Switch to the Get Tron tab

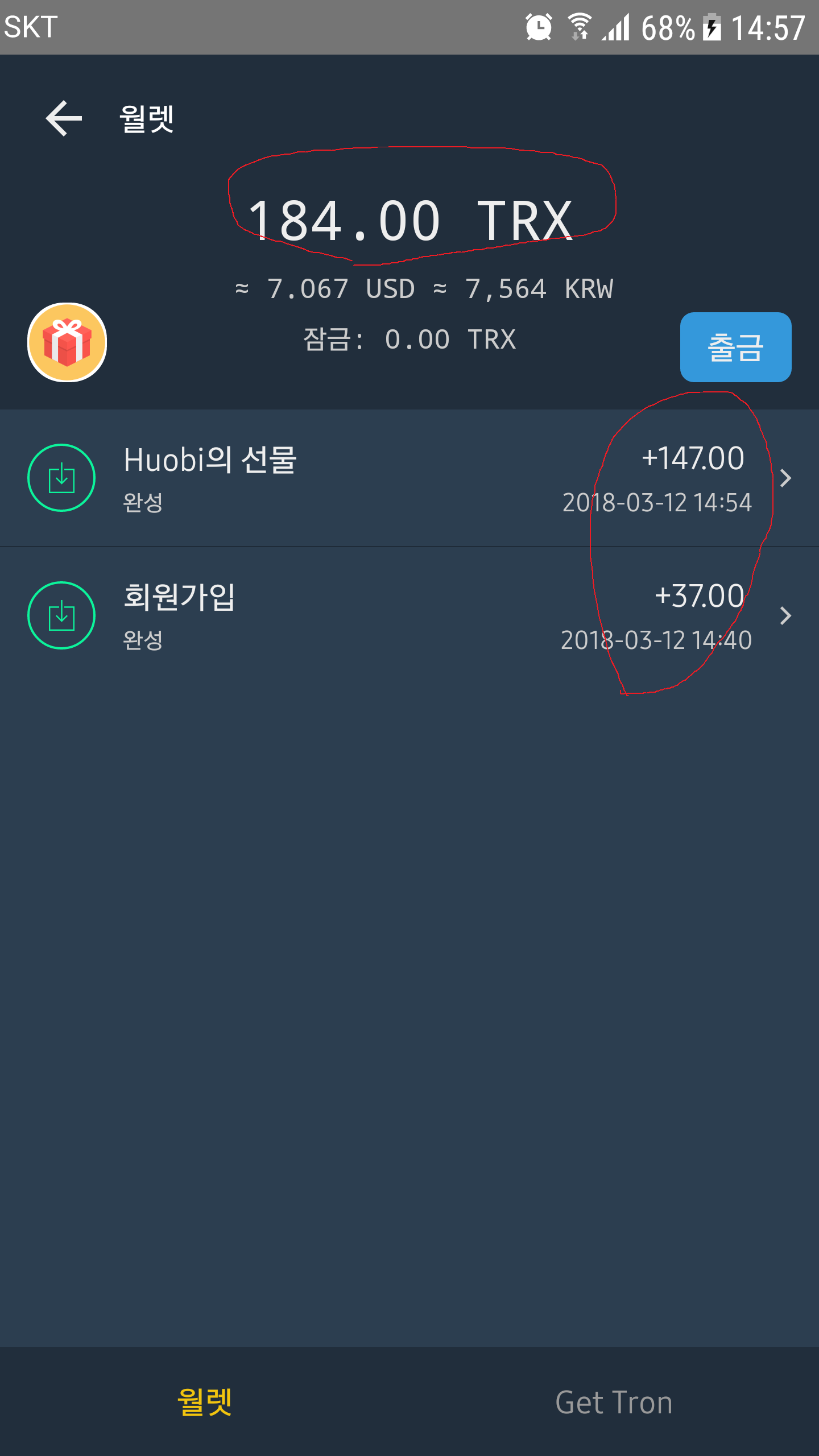[614, 1402]
